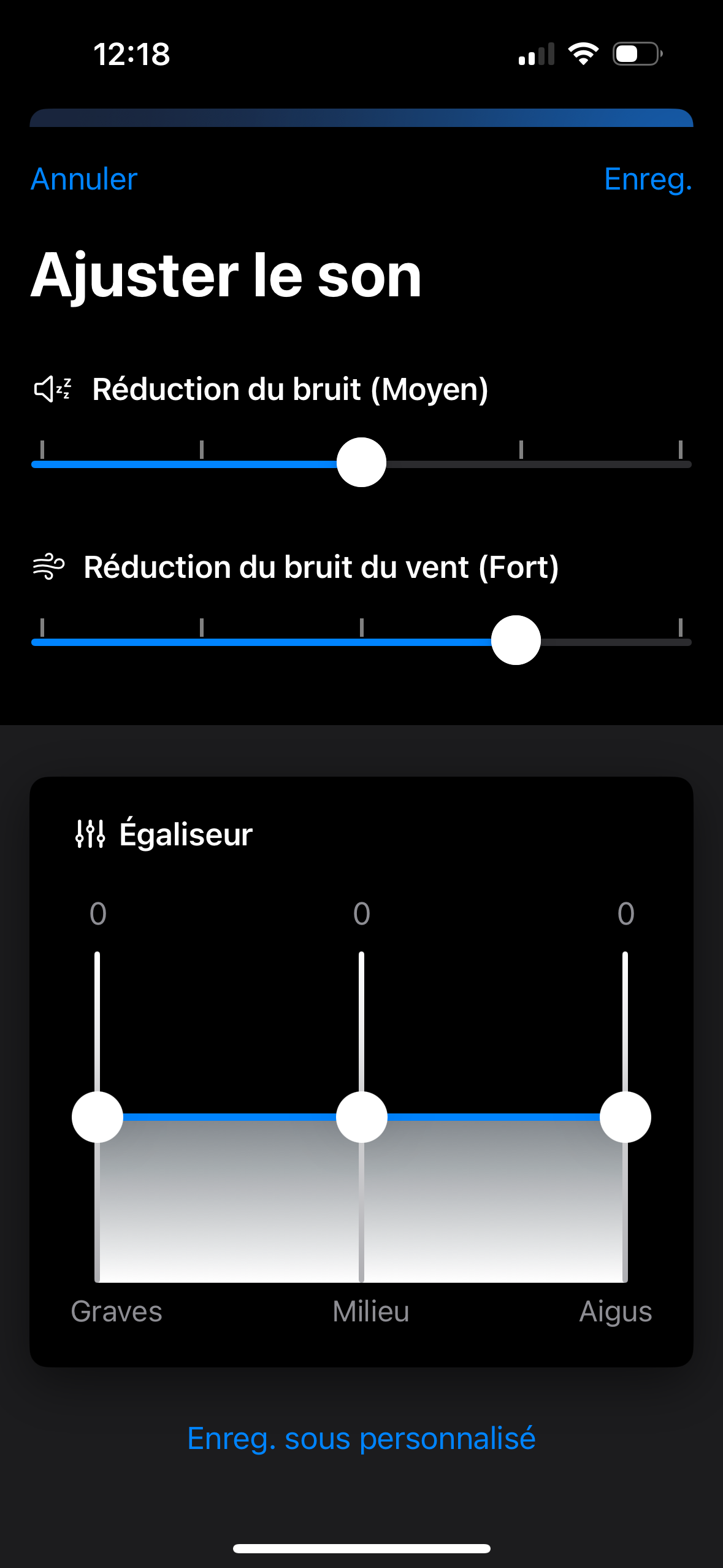Tap the Milieu equalizer slider knob
This screenshot has width=723, height=1568.
click(x=361, y=1117)
